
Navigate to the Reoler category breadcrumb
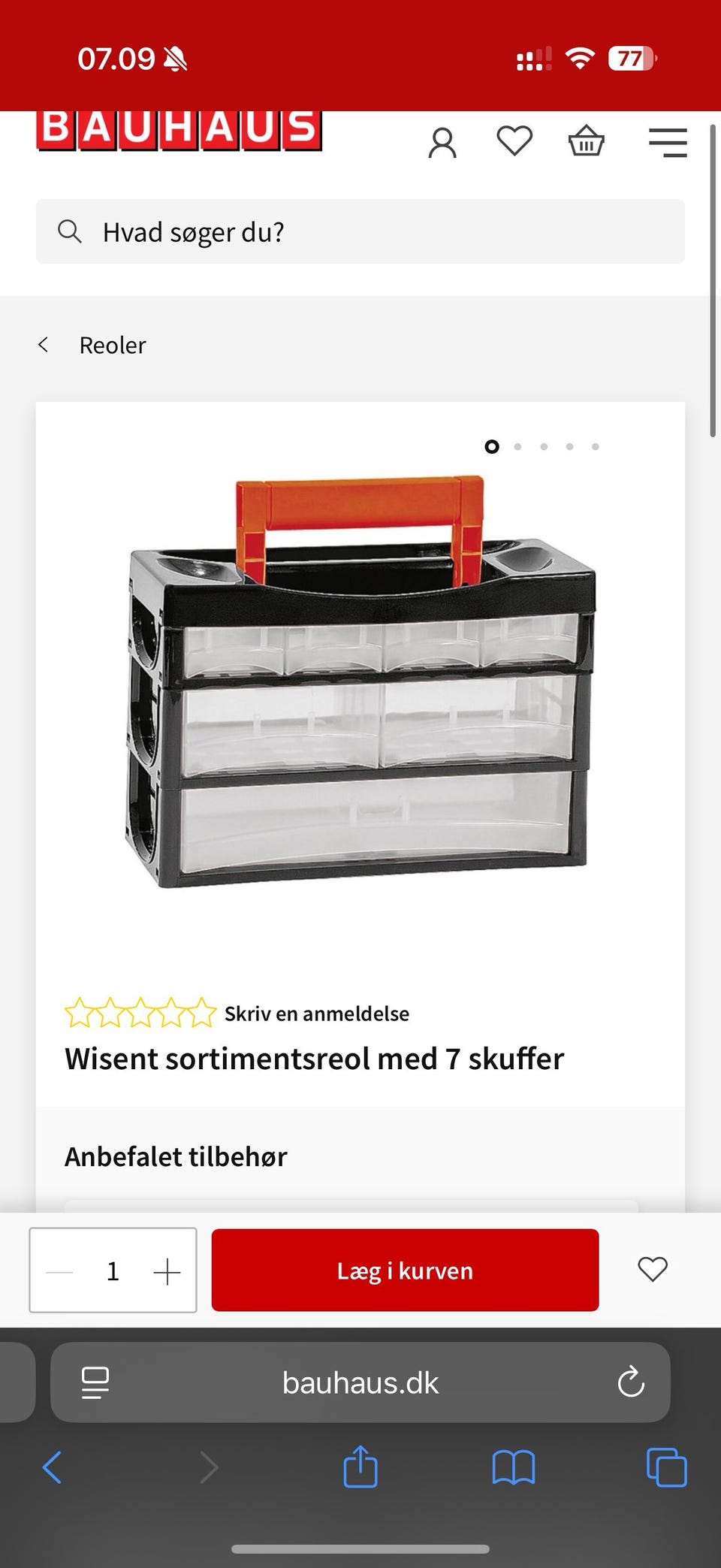coord(113,345)
